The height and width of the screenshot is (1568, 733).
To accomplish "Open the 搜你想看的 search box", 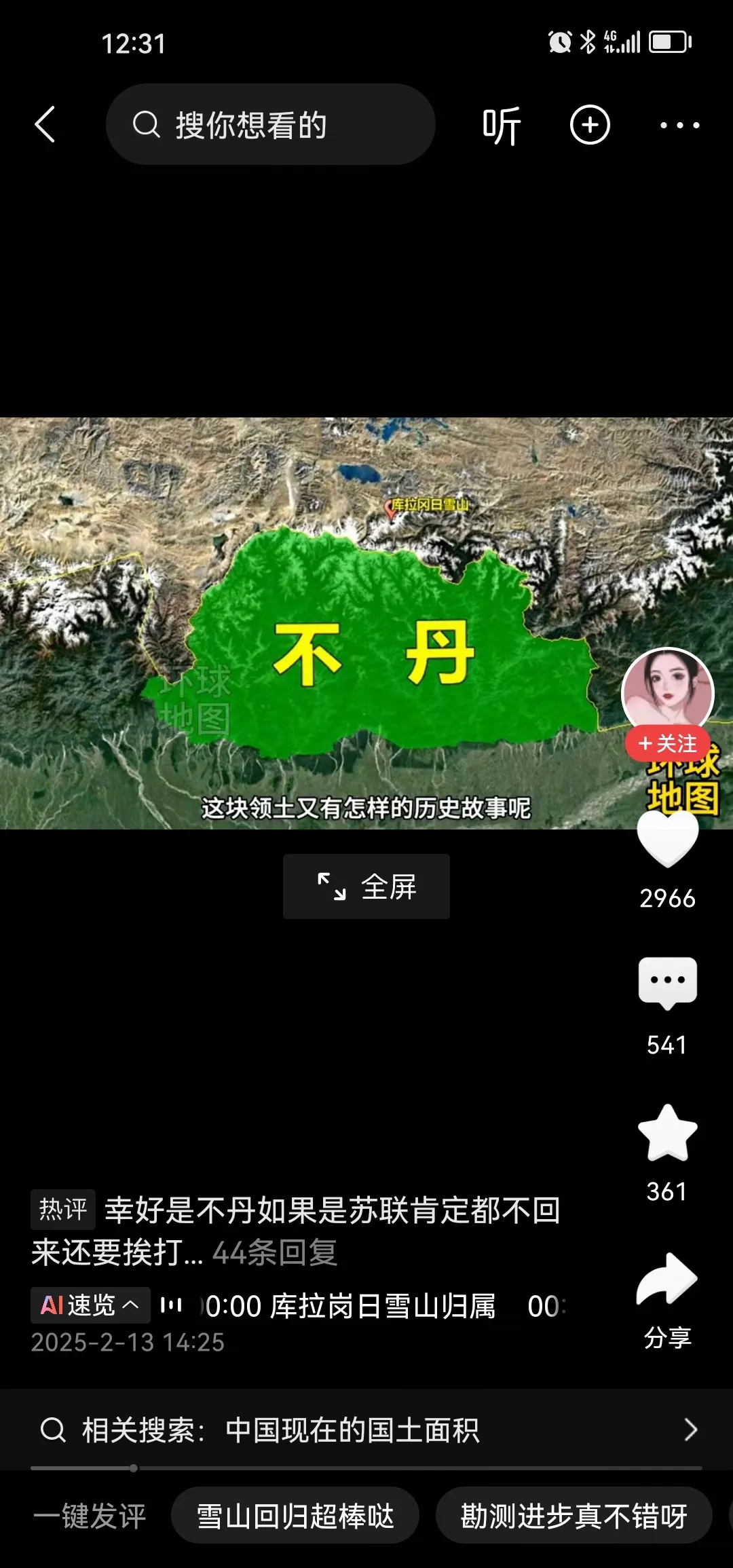I will pos(270,125).
